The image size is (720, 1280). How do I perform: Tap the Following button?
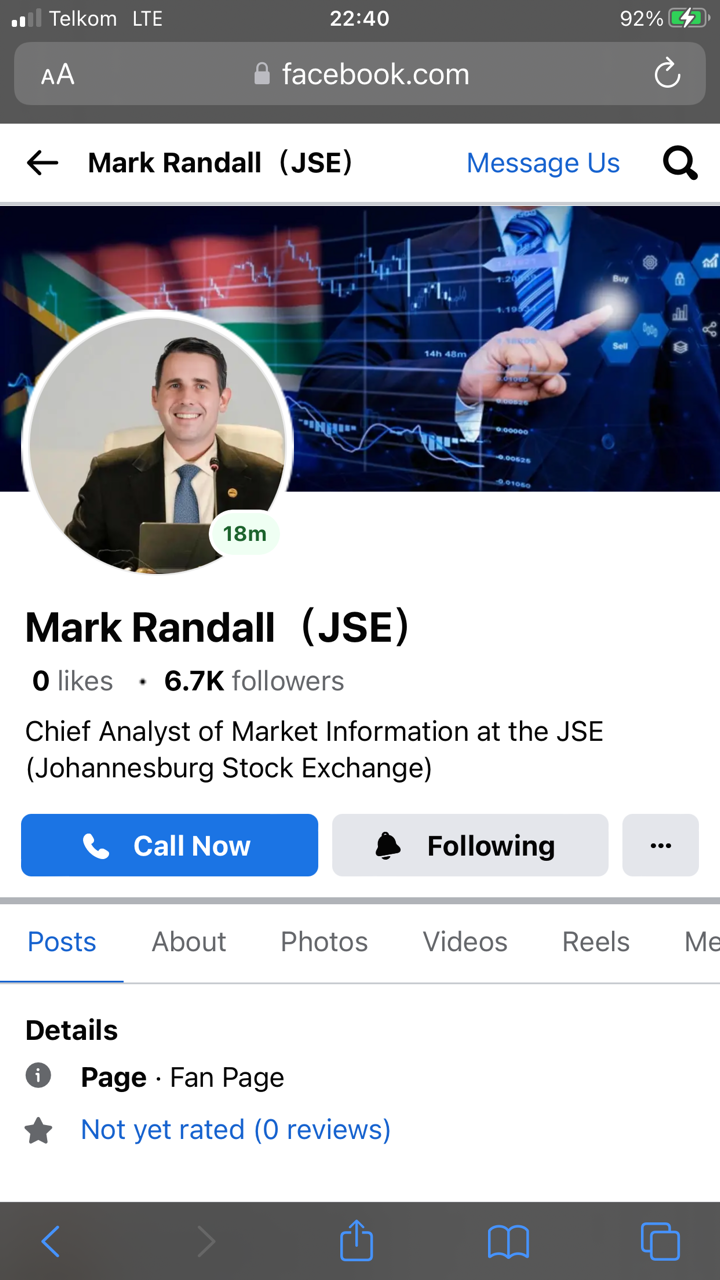click(470, 846)
